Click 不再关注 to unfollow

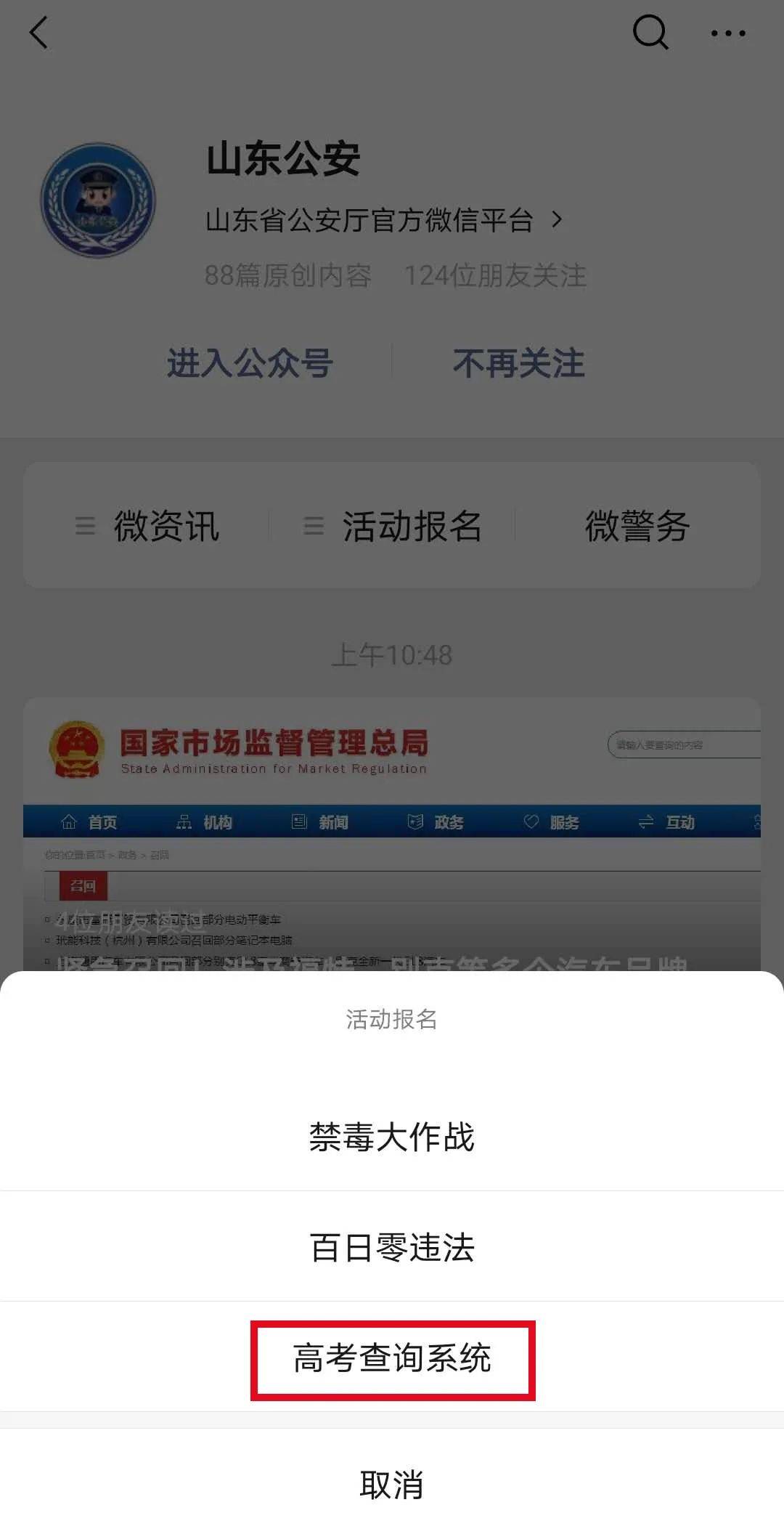click(519, 364)
